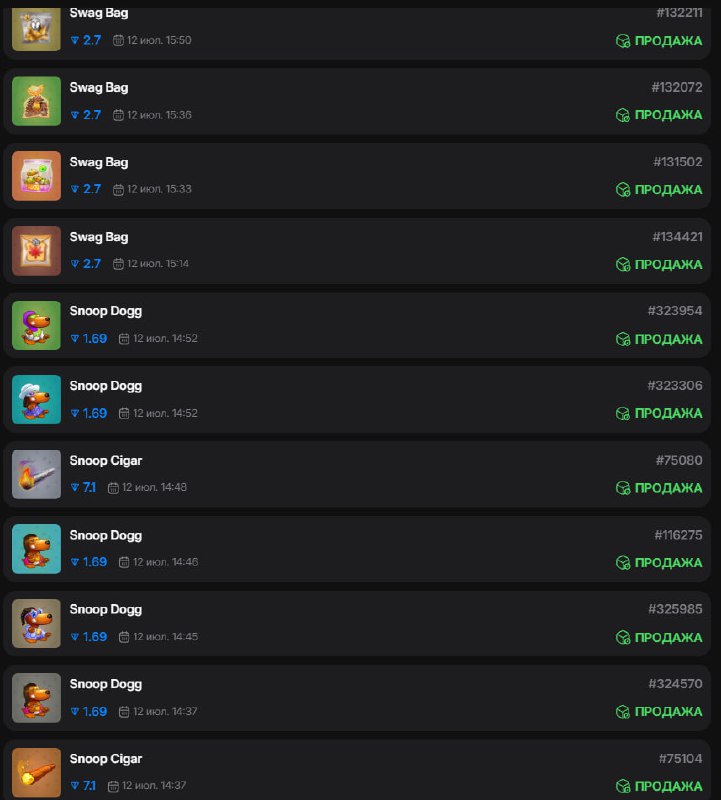Image resolution: width=721 pixels, height=800 pixels.
Task: Select Snoop Dogg row #324570
Action: tap(360, 697)
